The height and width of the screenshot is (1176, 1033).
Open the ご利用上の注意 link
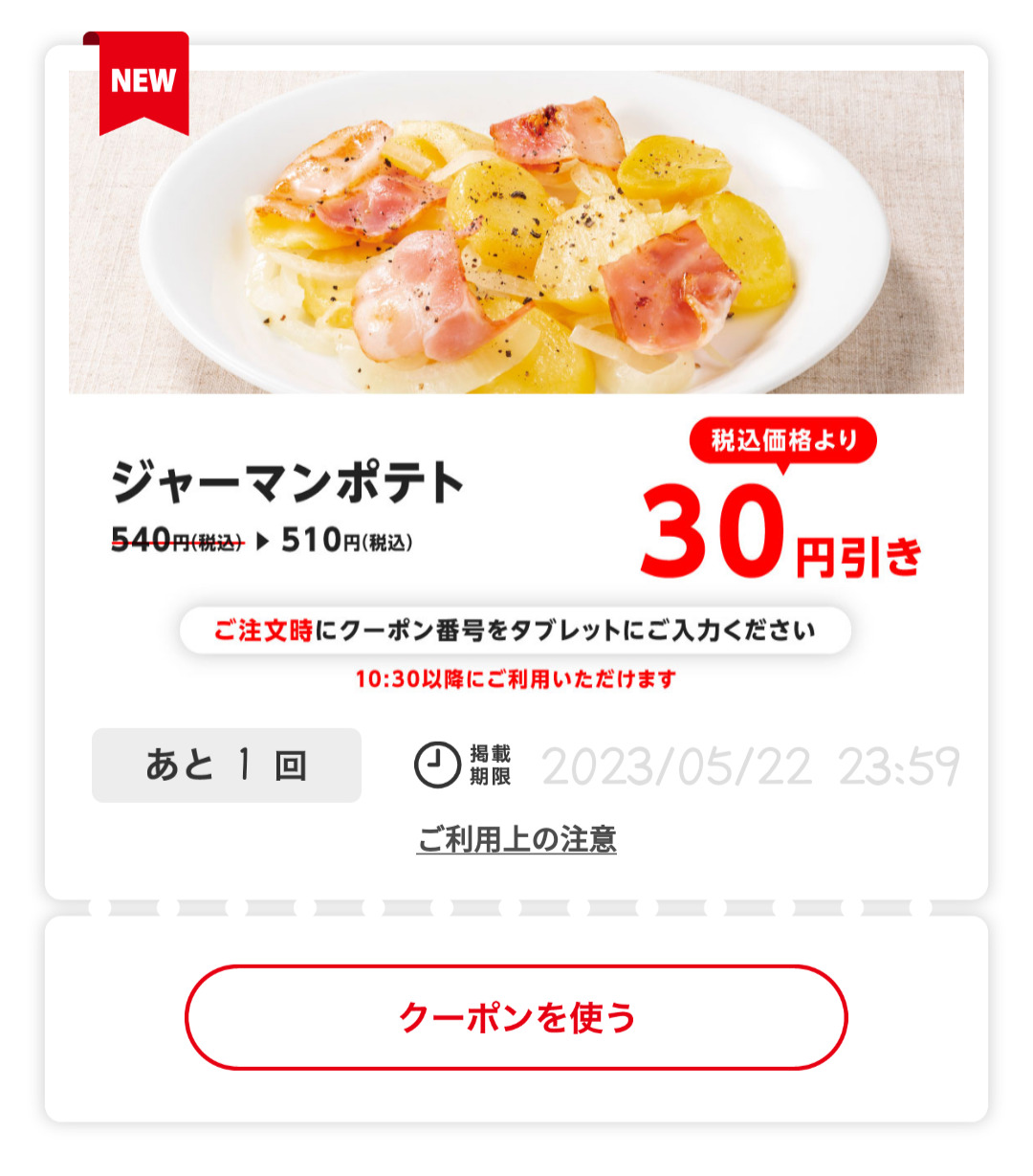click(x=516, y=839)
